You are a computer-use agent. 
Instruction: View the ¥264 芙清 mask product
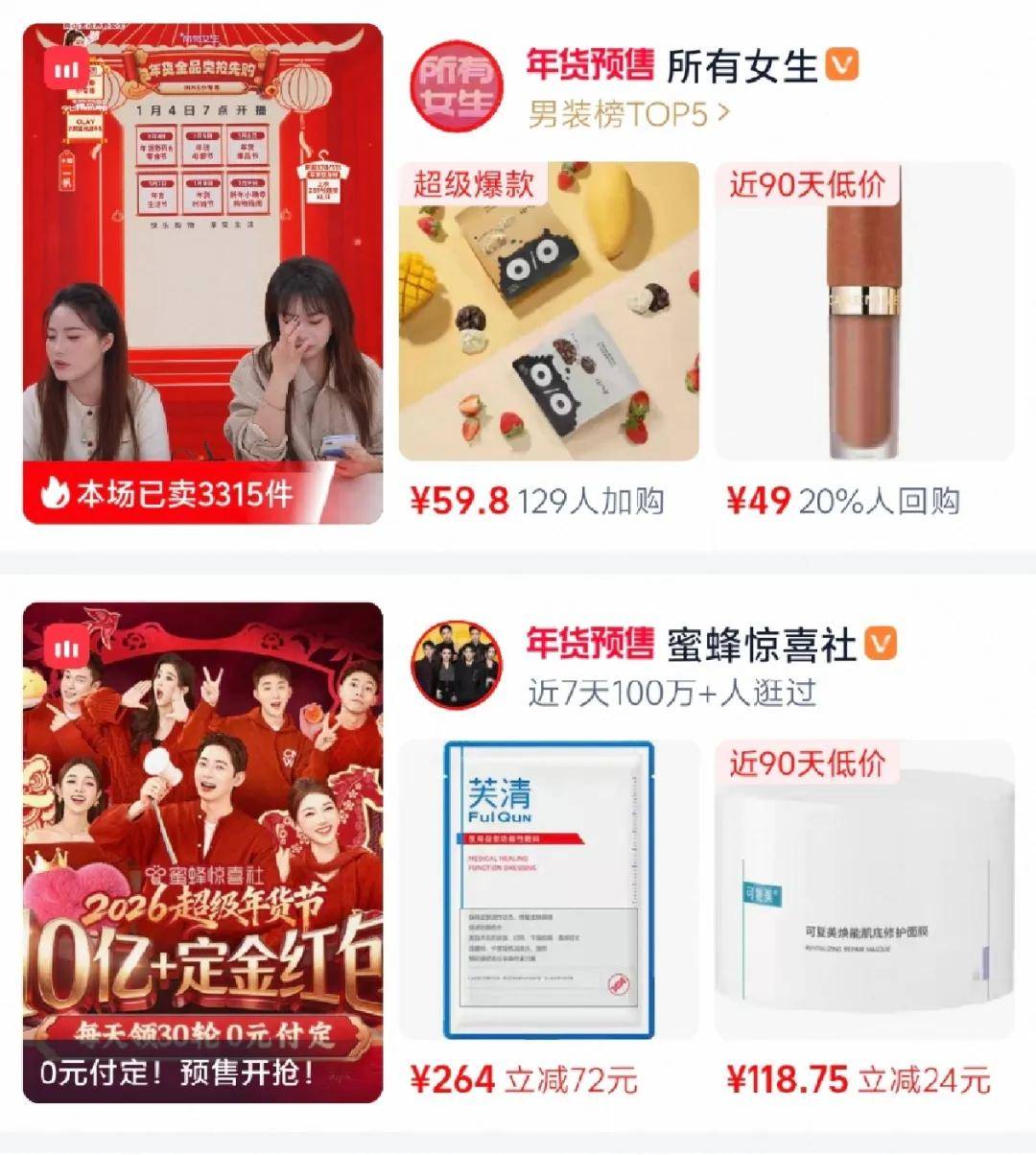tap(549, 889)
